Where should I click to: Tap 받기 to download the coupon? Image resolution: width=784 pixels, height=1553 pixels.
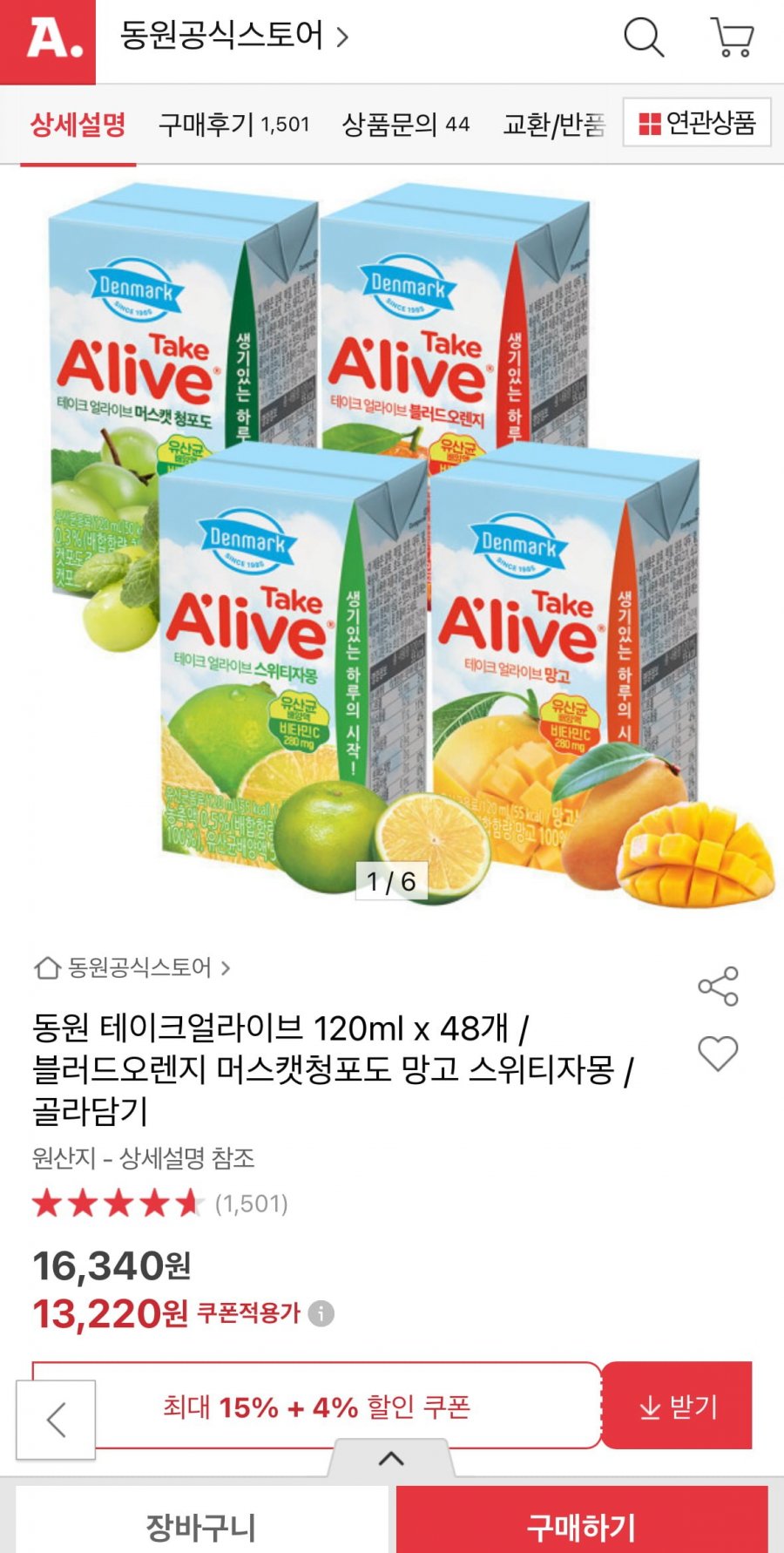point(677,1406)
